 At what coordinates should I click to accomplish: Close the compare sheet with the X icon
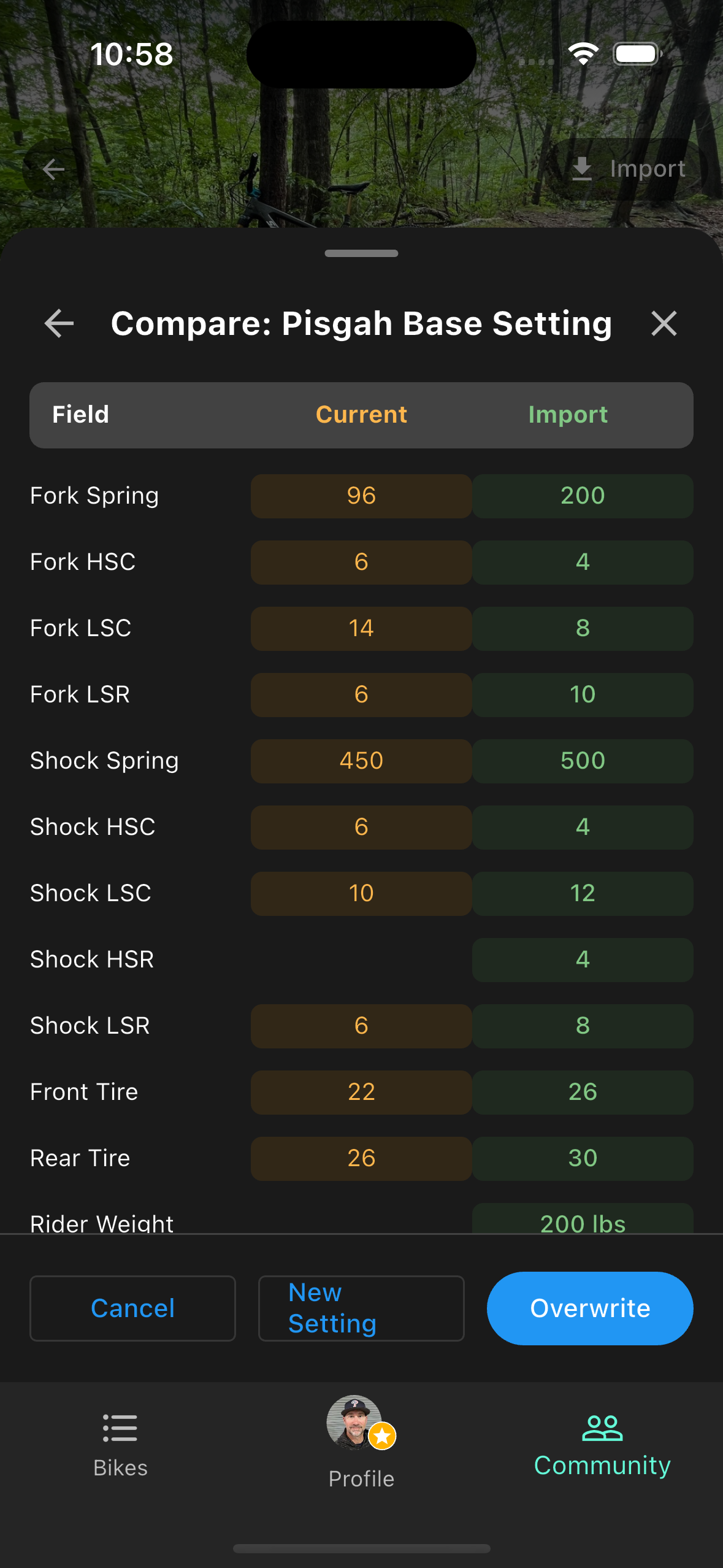(x=664, y=323)
